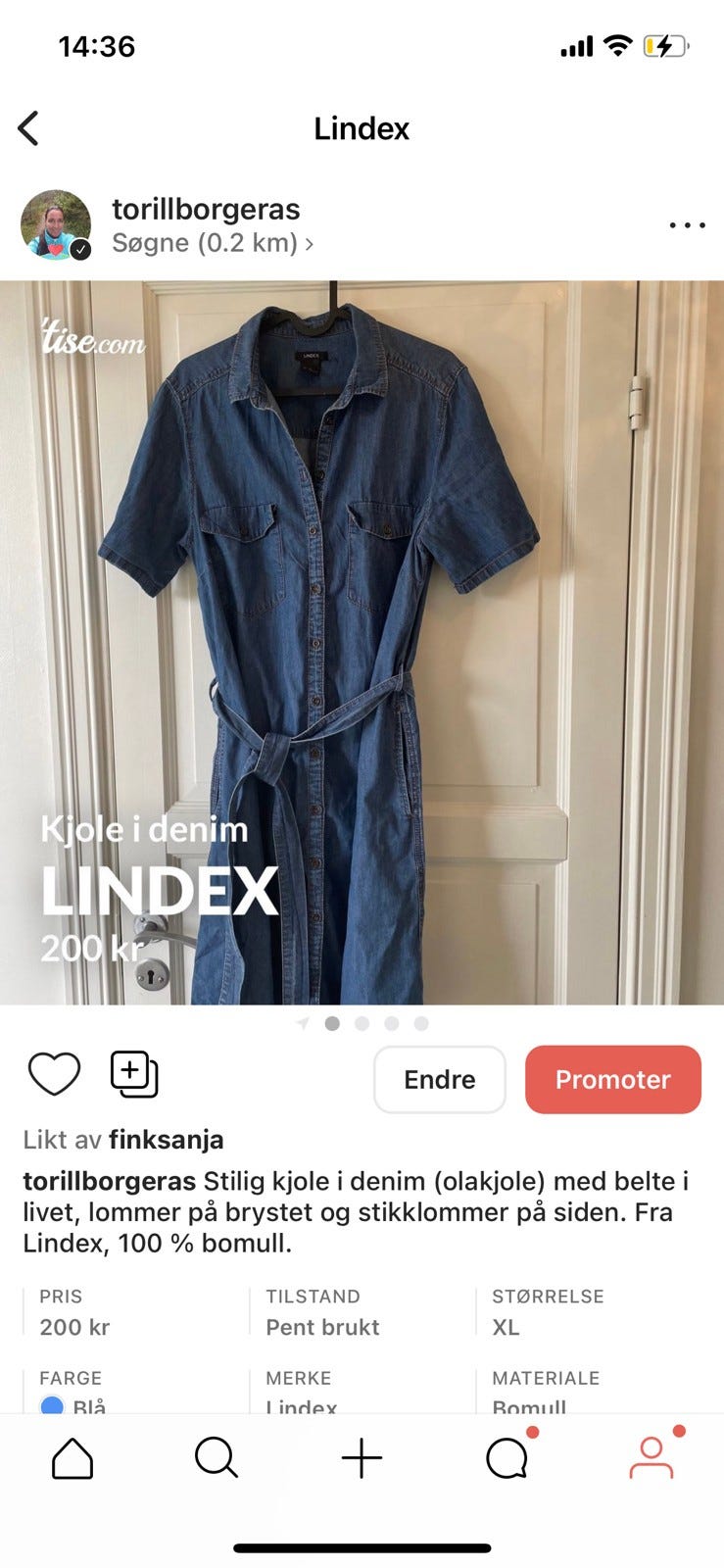
Task: Switch to the Lindex listing header title
Action: (362, 128)
